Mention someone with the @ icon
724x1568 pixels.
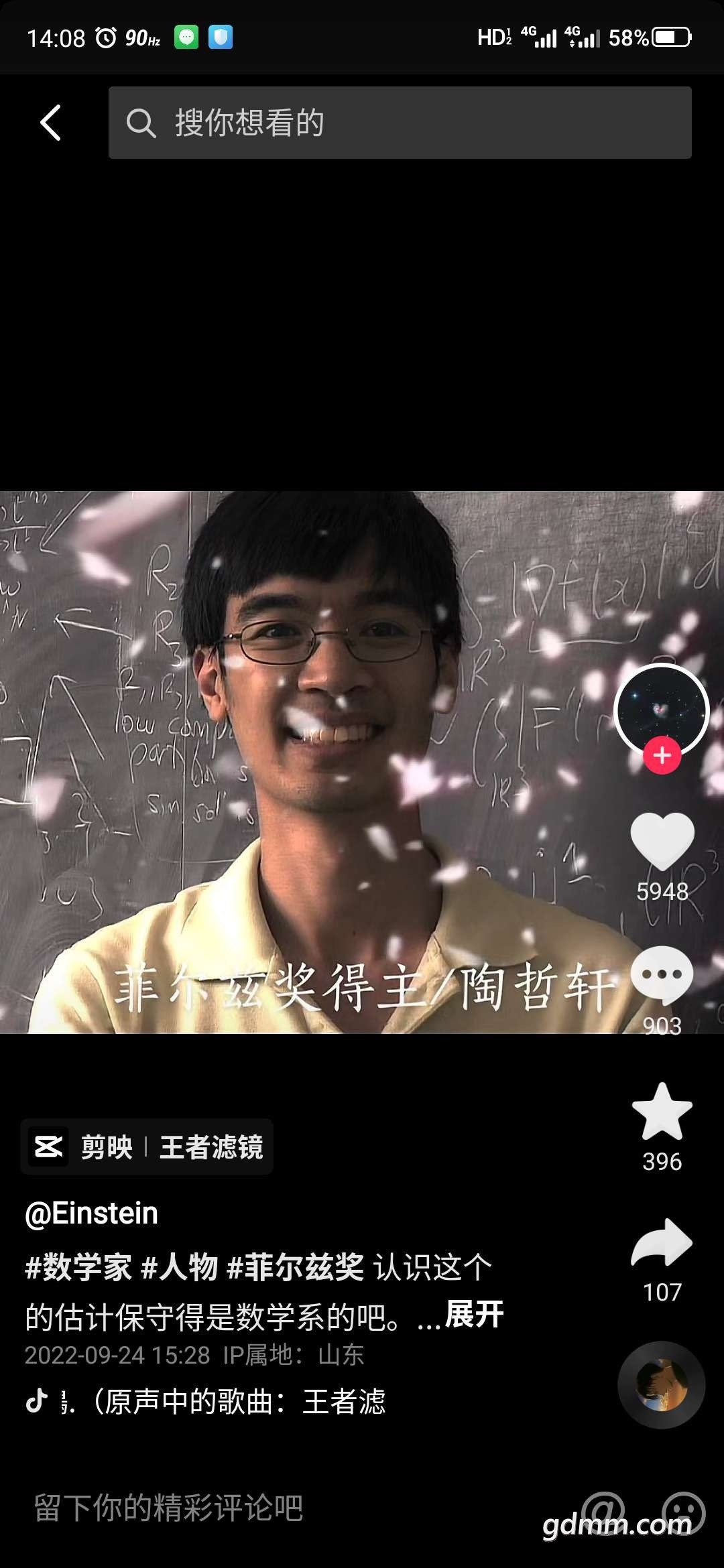click(603, 1512)
